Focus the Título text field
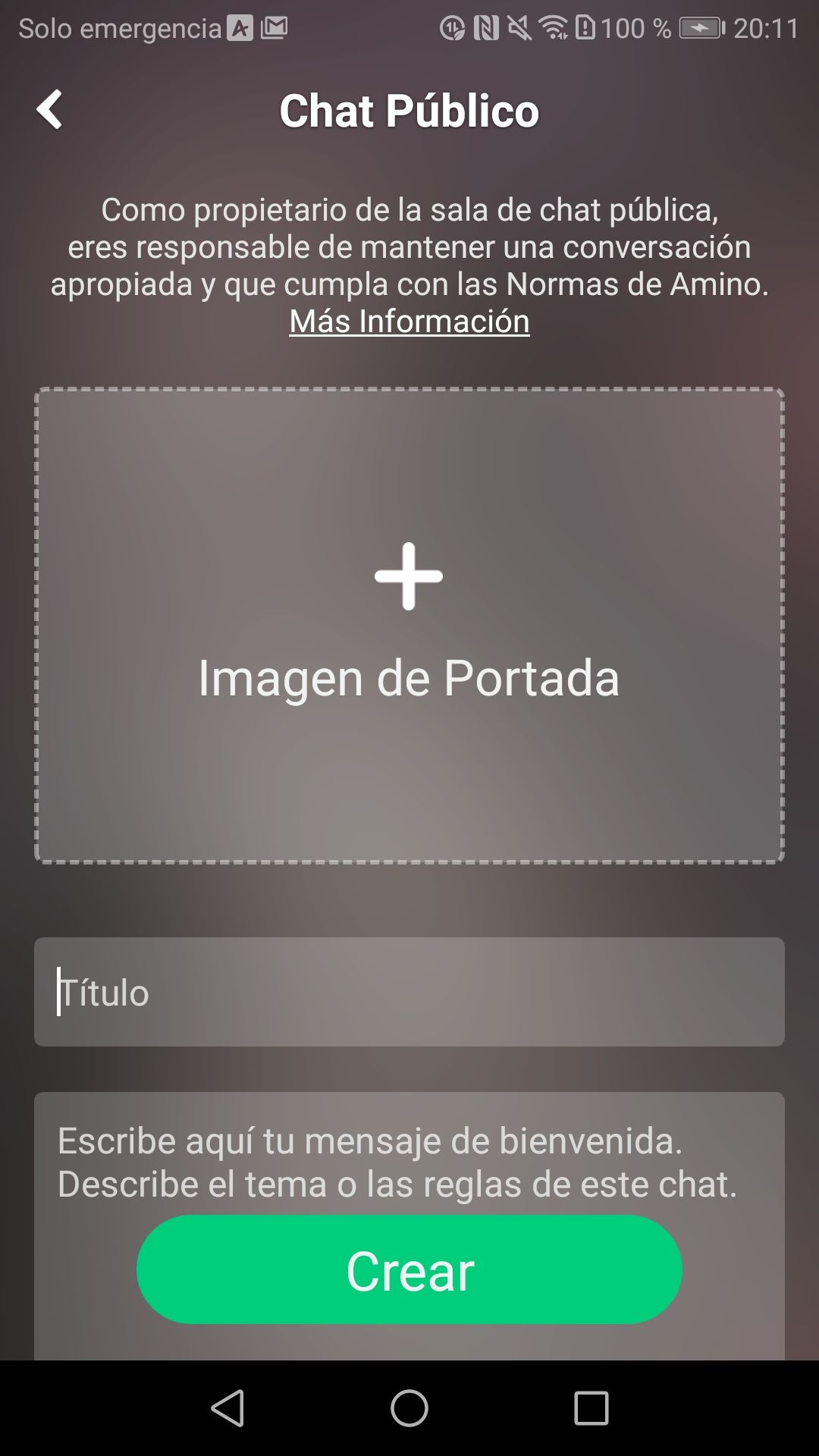This screenshot has height=1456, width=819. coord(409,992)
